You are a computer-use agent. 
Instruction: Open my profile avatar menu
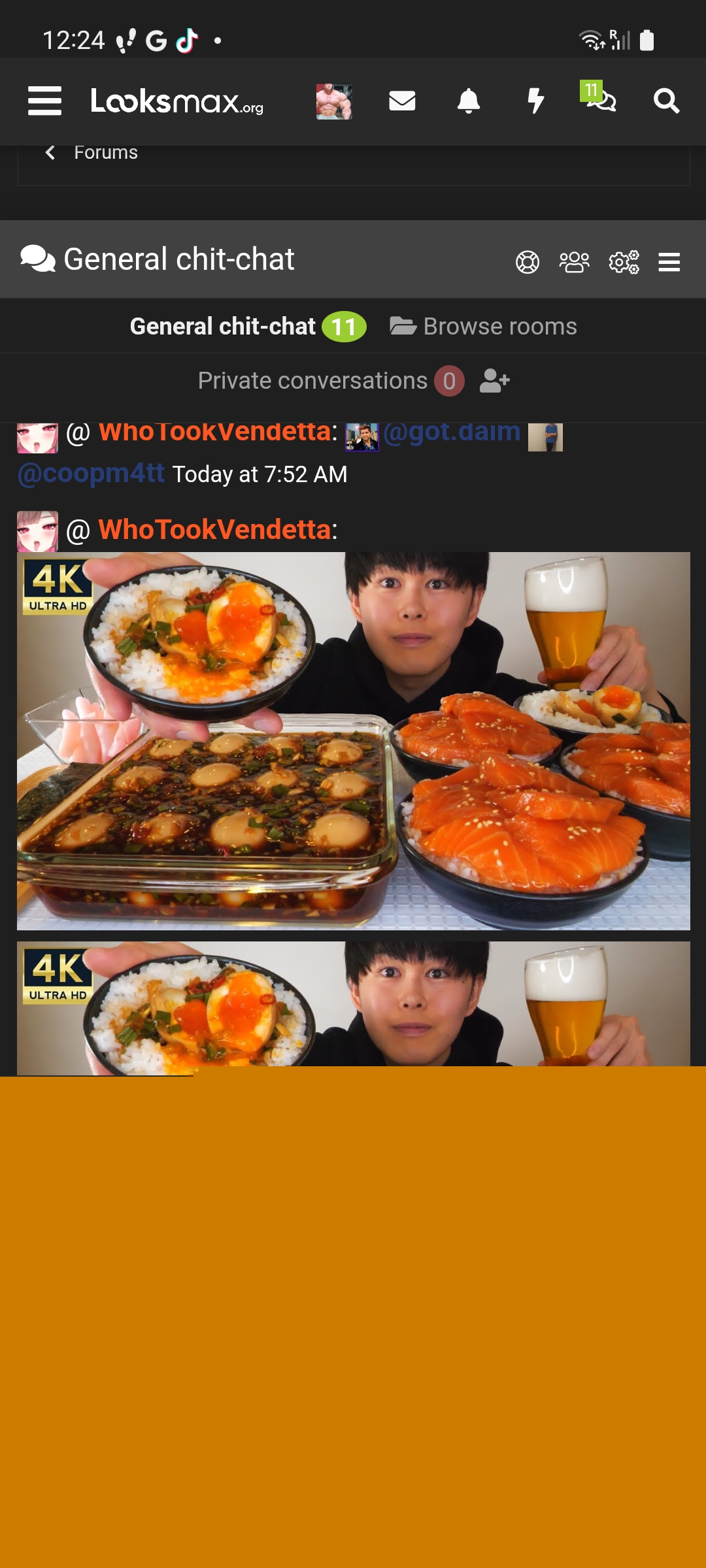pos(334,101)
